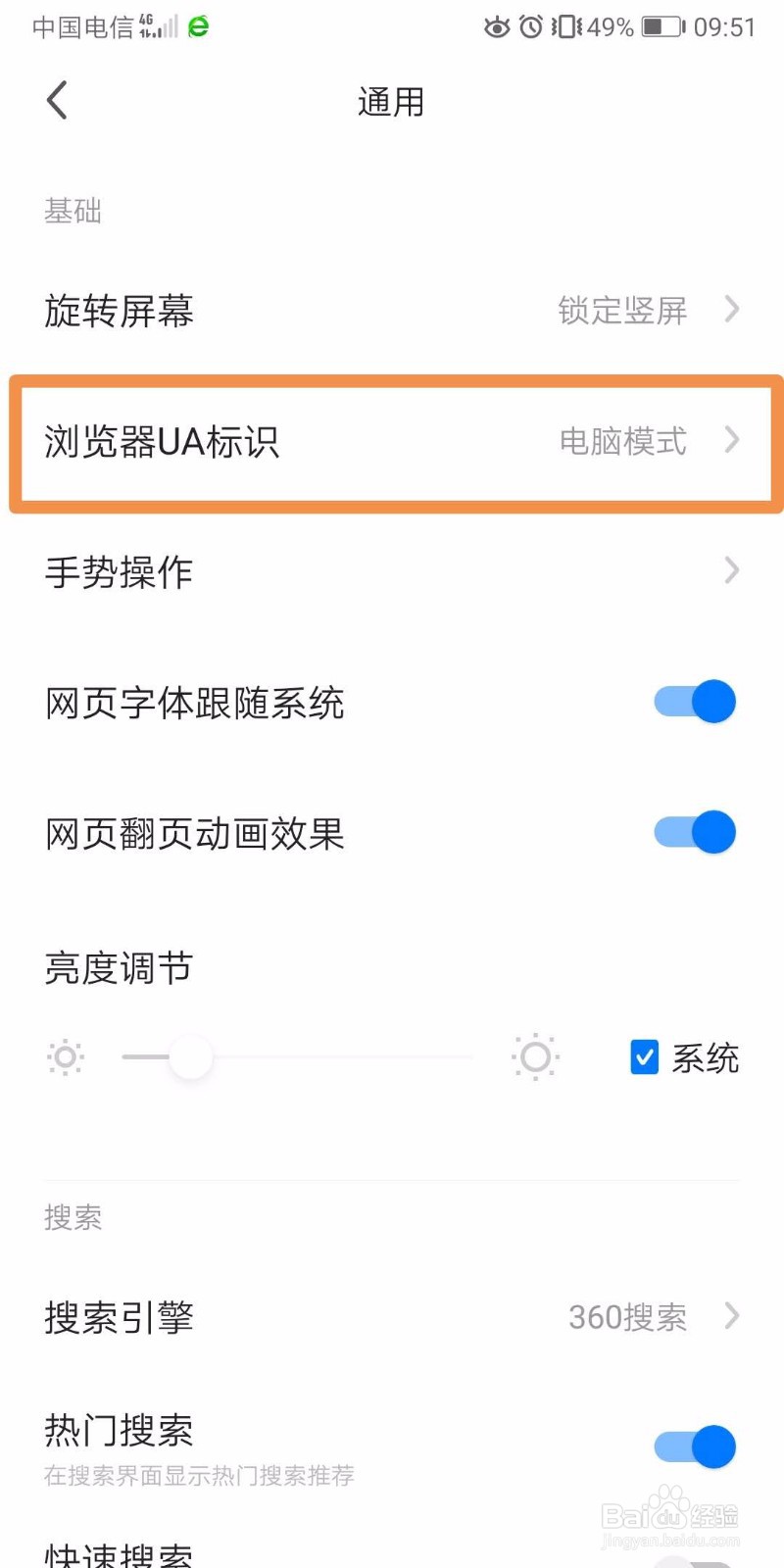Expand 旋转屏幕 settings with its arrow
Image resolution: width=784 pixels, height=1568 pixels.
coord(731,311)
